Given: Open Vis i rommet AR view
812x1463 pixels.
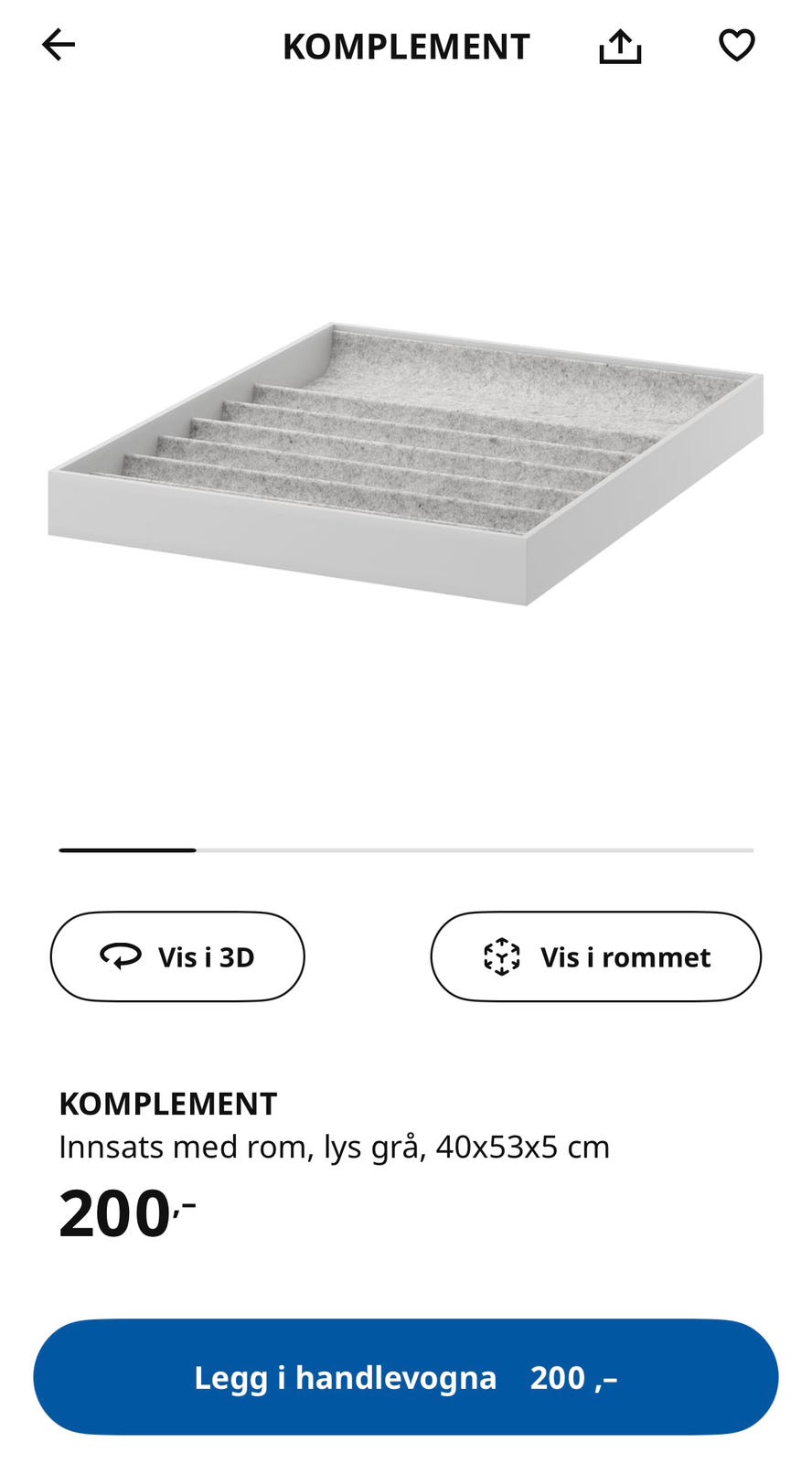Looking at the screenshot, I should point(595,956).
